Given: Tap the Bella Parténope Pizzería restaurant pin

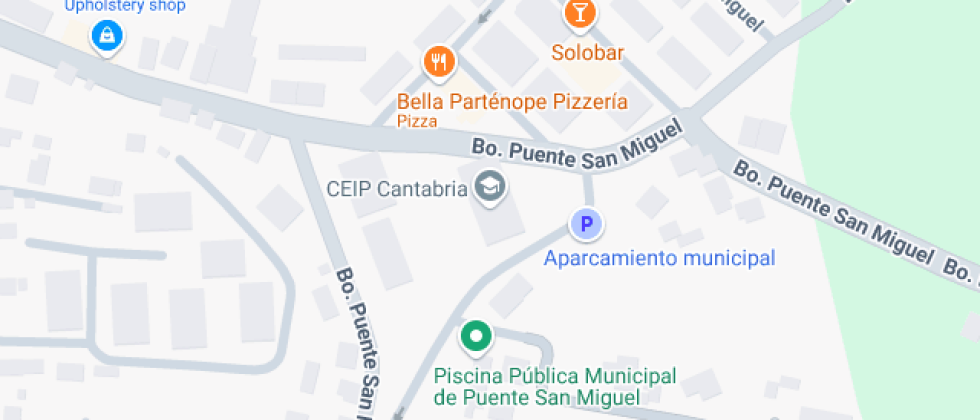Looking at the screenshot, I should [439, 64].
